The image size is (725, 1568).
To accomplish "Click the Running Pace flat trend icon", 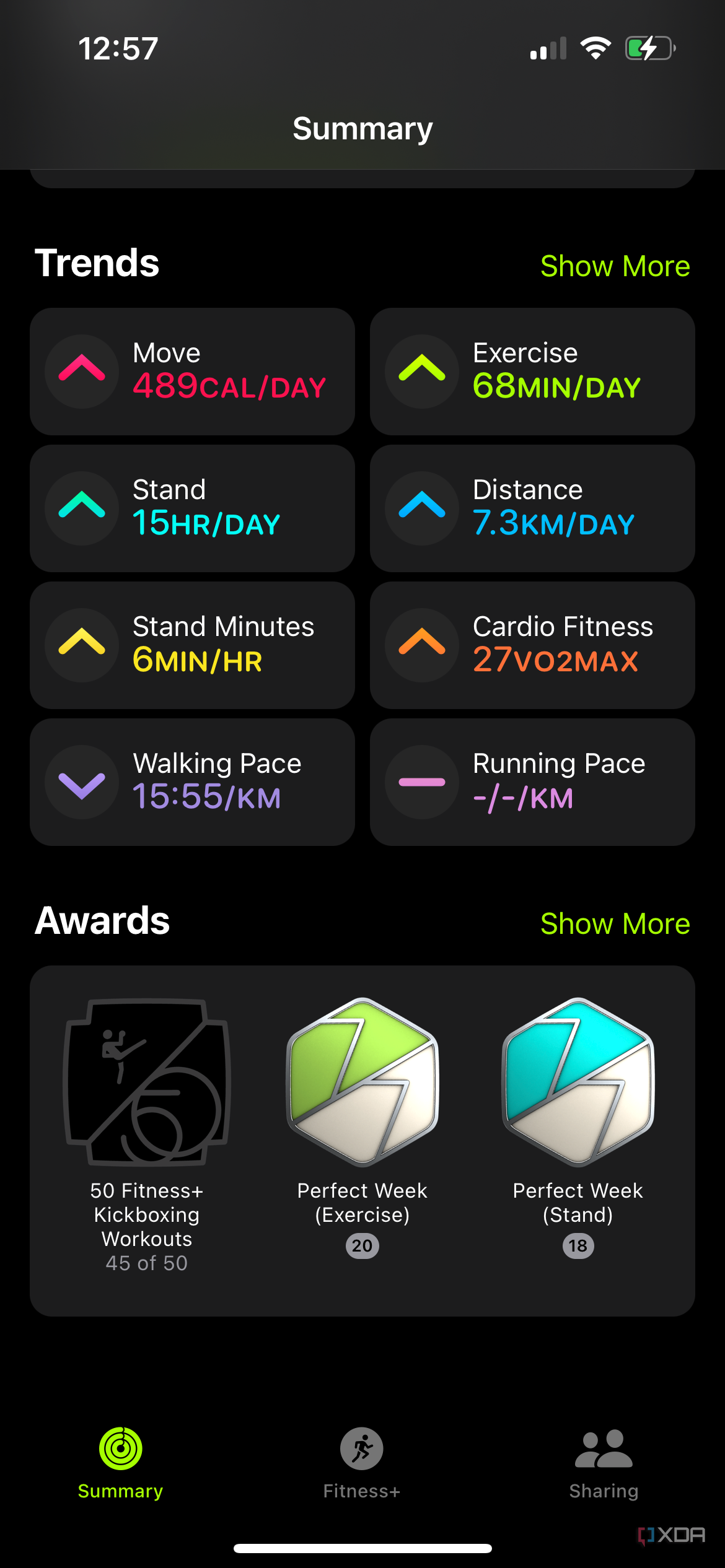I will (422, 781).
